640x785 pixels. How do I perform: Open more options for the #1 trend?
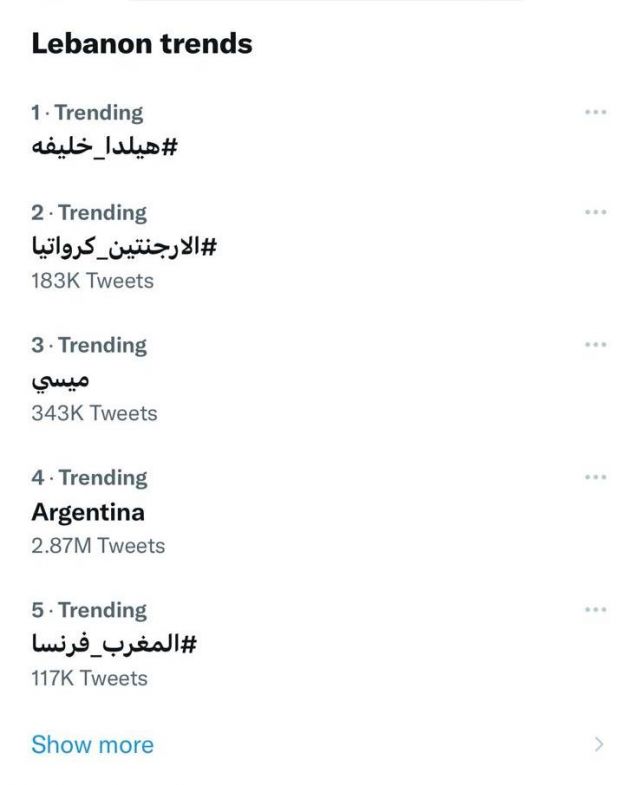click(x=595, y=112)
